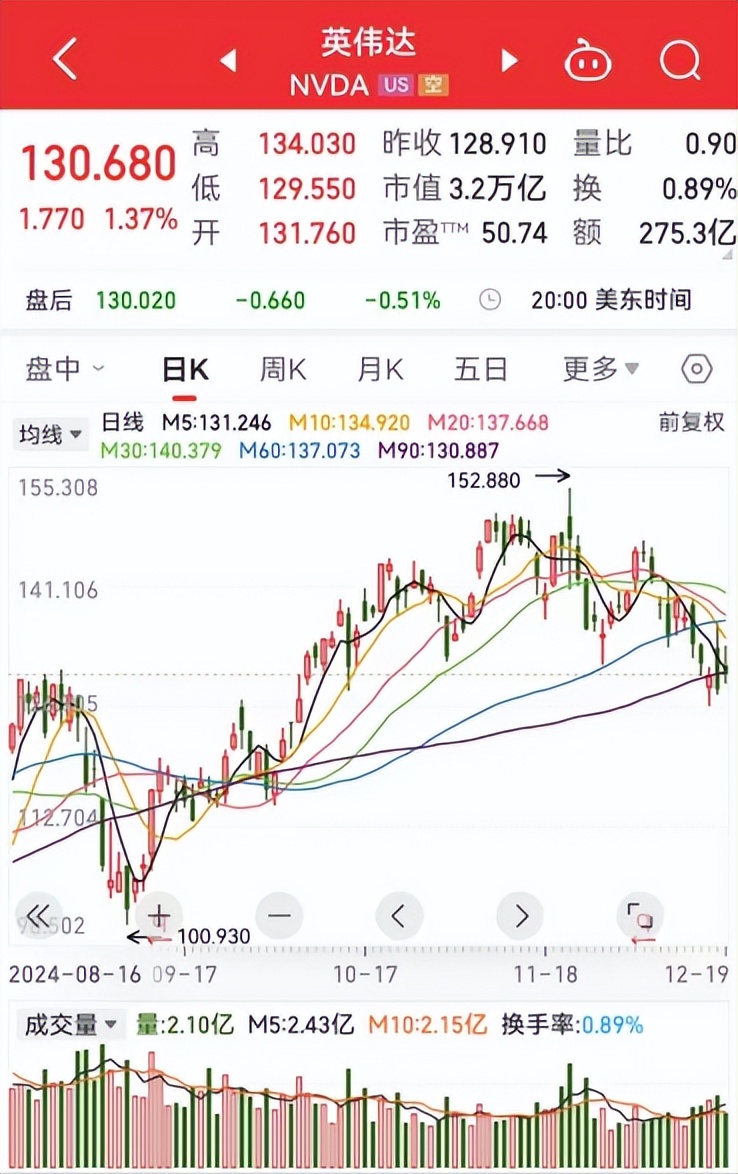Move the chart one step left
This screenshot has height=1174, width=738.
[x=399, y=914]
